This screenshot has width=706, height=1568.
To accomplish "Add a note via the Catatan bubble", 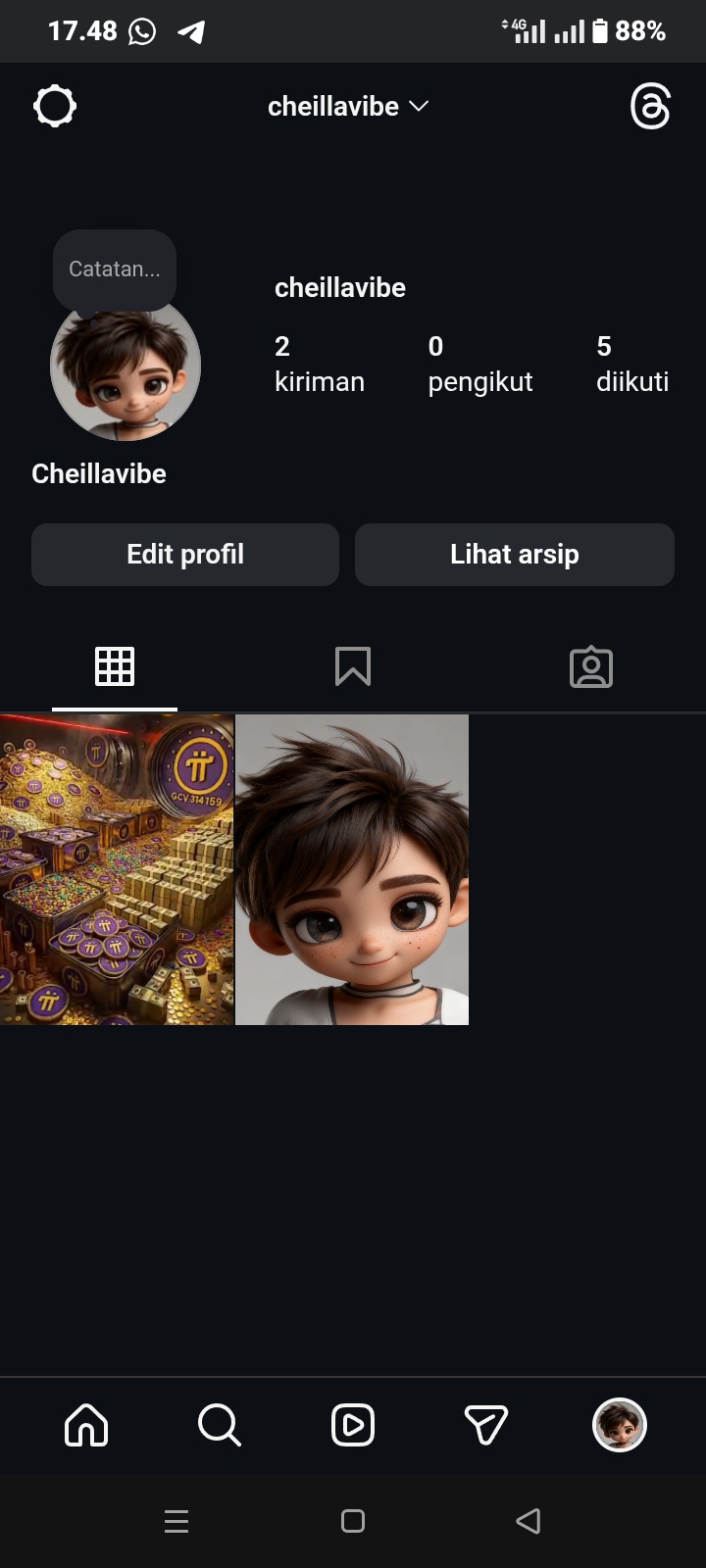I will coord(115,269).
